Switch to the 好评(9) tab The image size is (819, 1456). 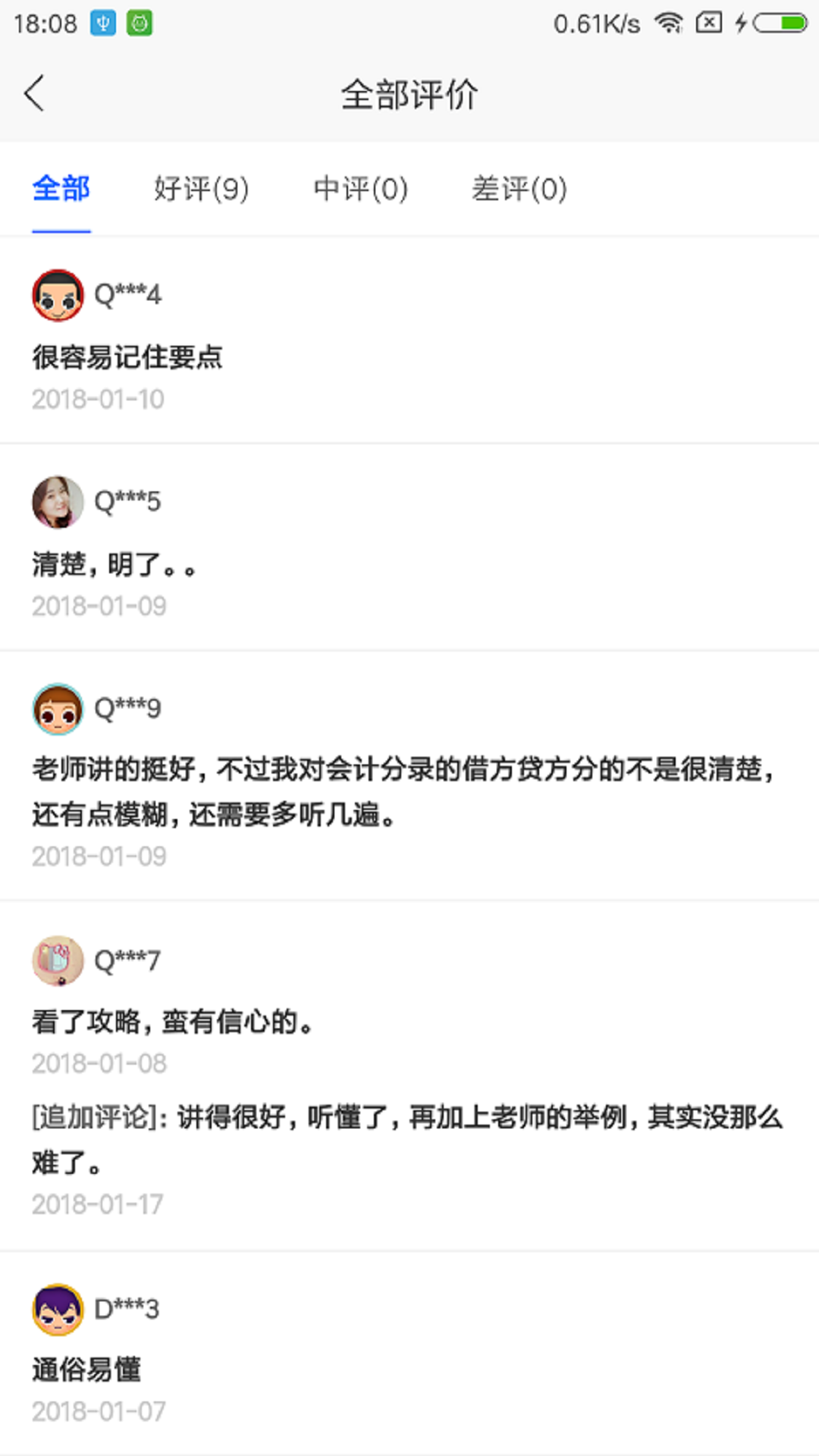201,190
